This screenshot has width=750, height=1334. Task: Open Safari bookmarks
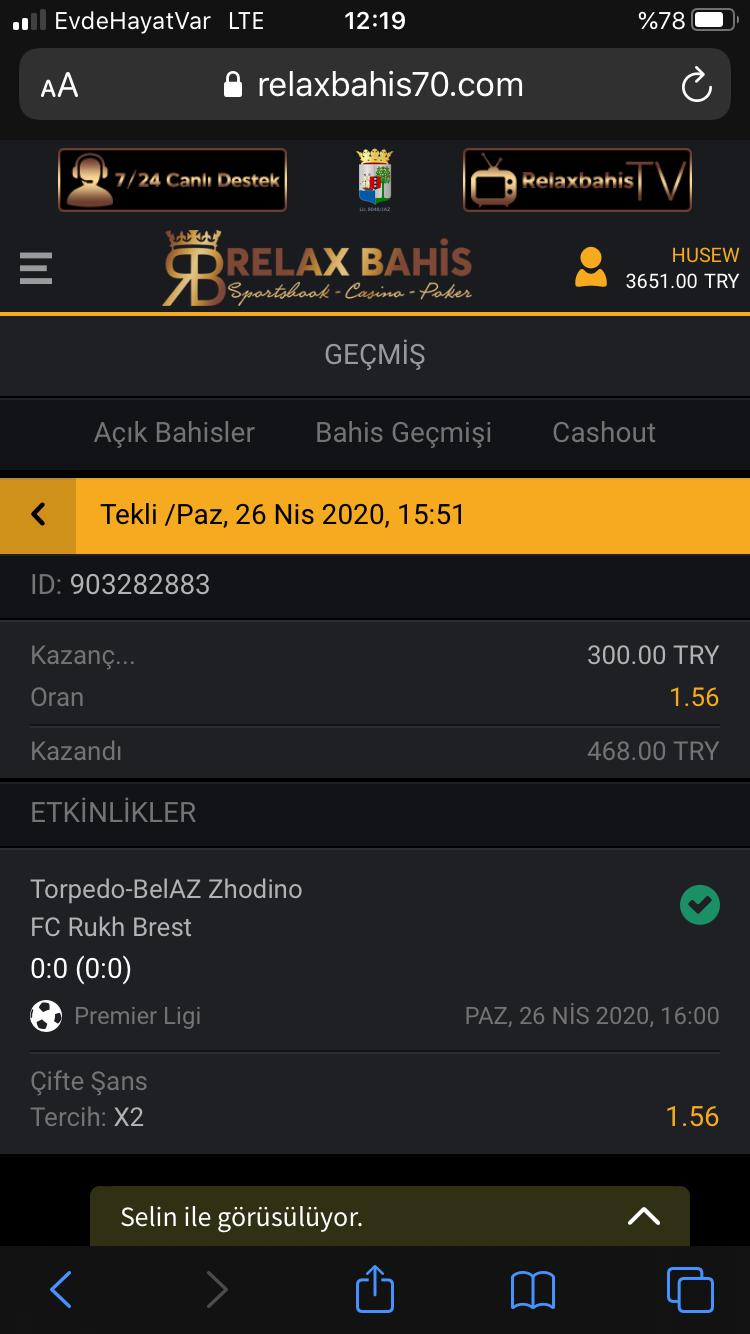tap(533, 1290)
